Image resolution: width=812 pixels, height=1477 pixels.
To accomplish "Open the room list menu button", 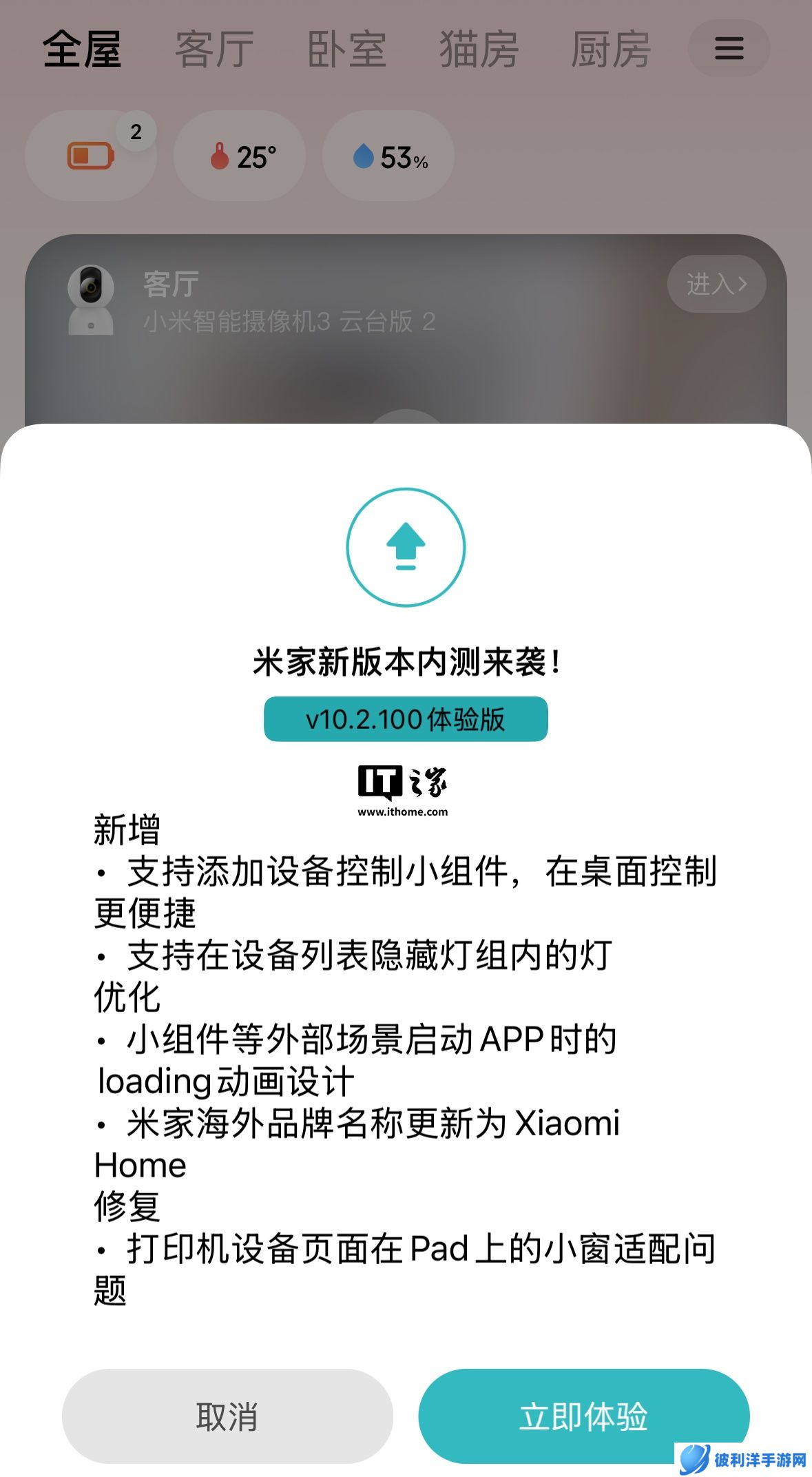I will point(729,49).
